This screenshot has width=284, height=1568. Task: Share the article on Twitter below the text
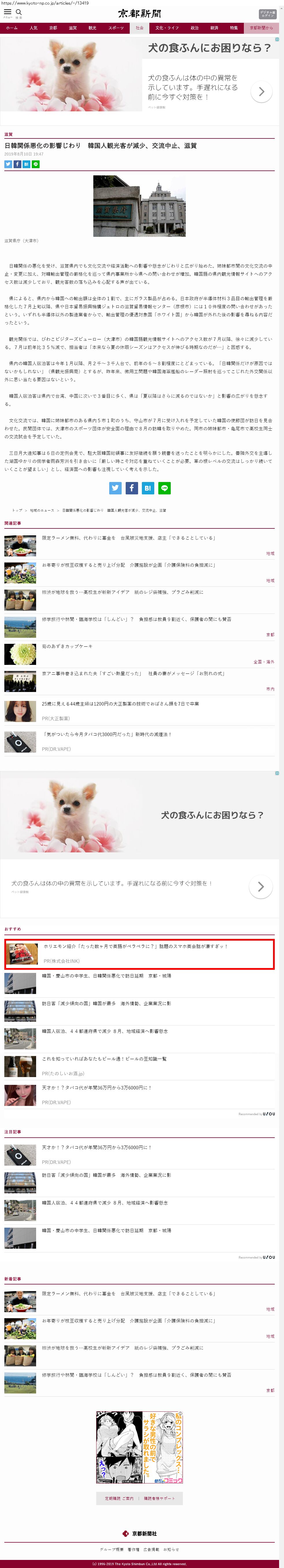pos(115,487)
